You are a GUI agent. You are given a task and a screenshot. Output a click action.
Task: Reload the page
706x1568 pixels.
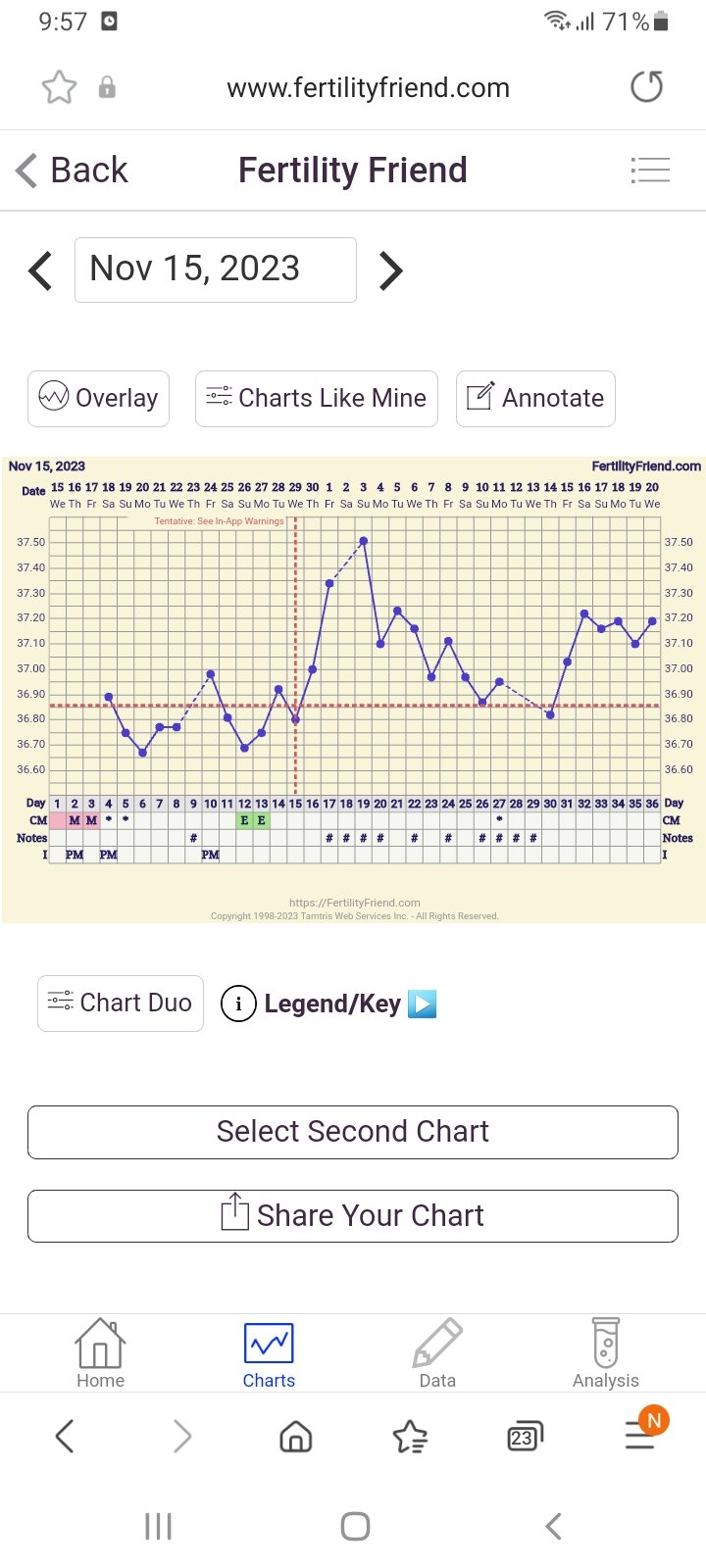(x=646, y=87)
